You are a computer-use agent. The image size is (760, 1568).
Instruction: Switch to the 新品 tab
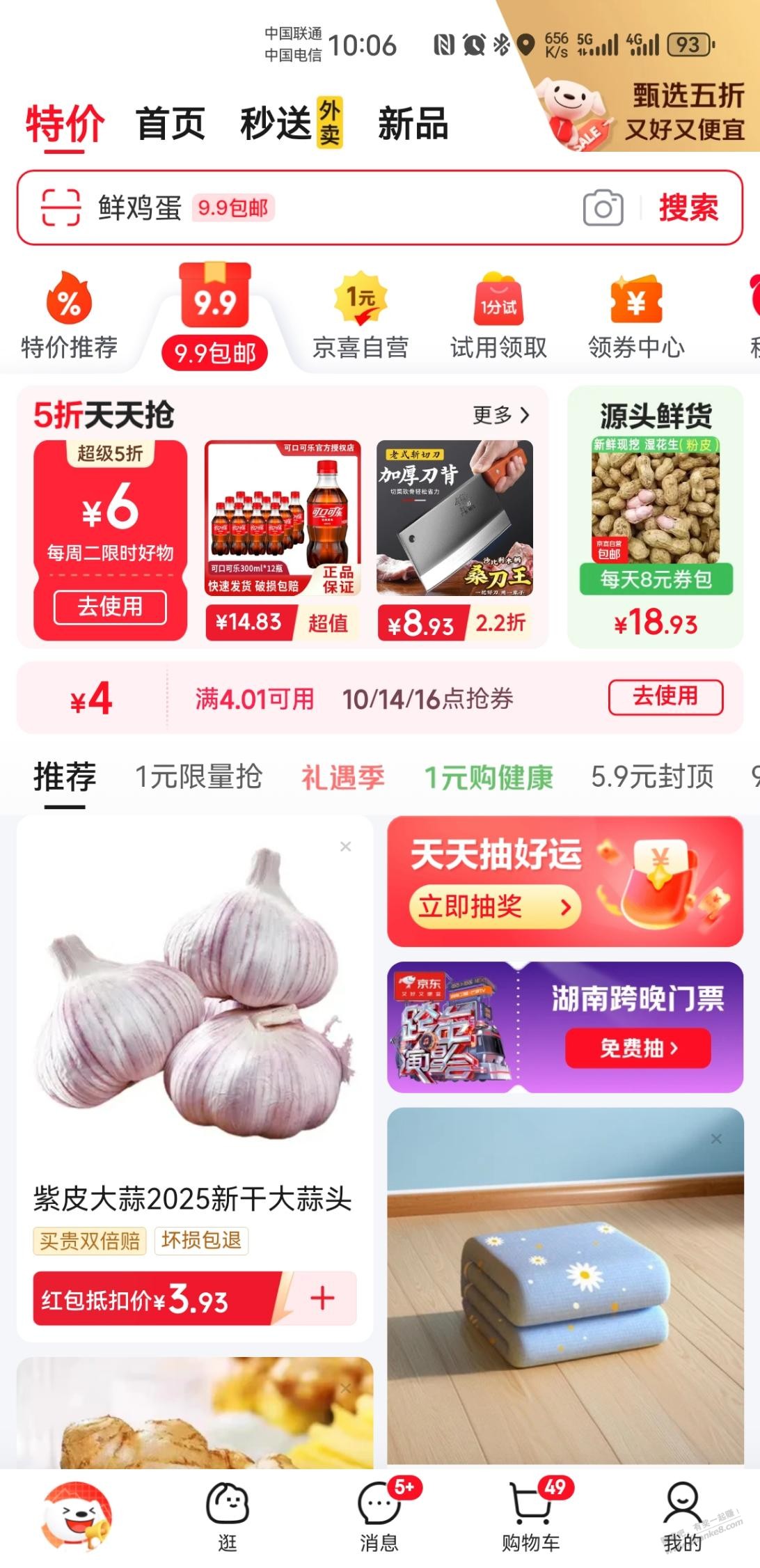(x=413, y=124)
